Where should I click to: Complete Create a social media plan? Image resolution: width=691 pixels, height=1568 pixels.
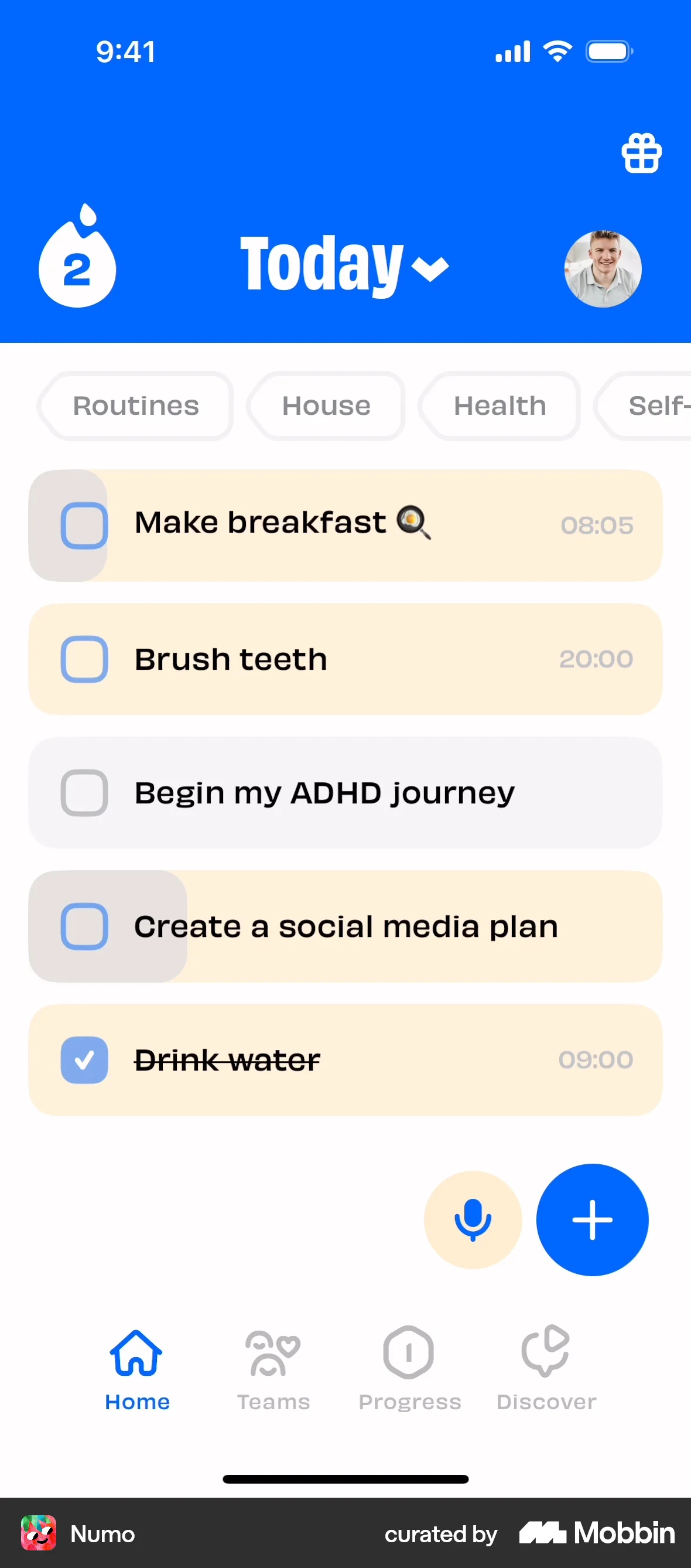click(84, 926)
